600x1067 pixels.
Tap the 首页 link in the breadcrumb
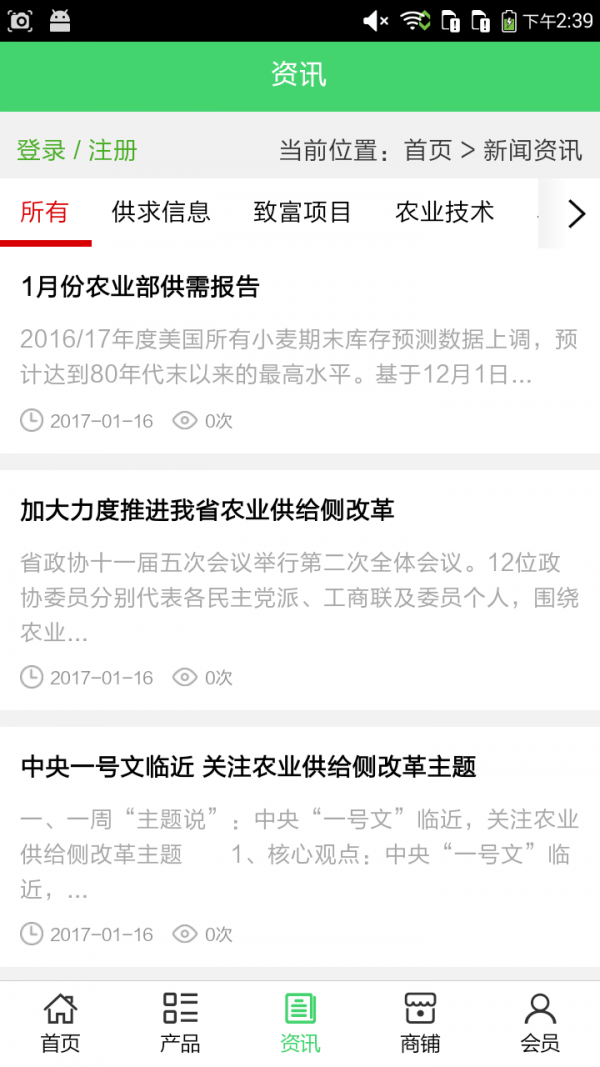pyautogui.click(x=428, y=150)
